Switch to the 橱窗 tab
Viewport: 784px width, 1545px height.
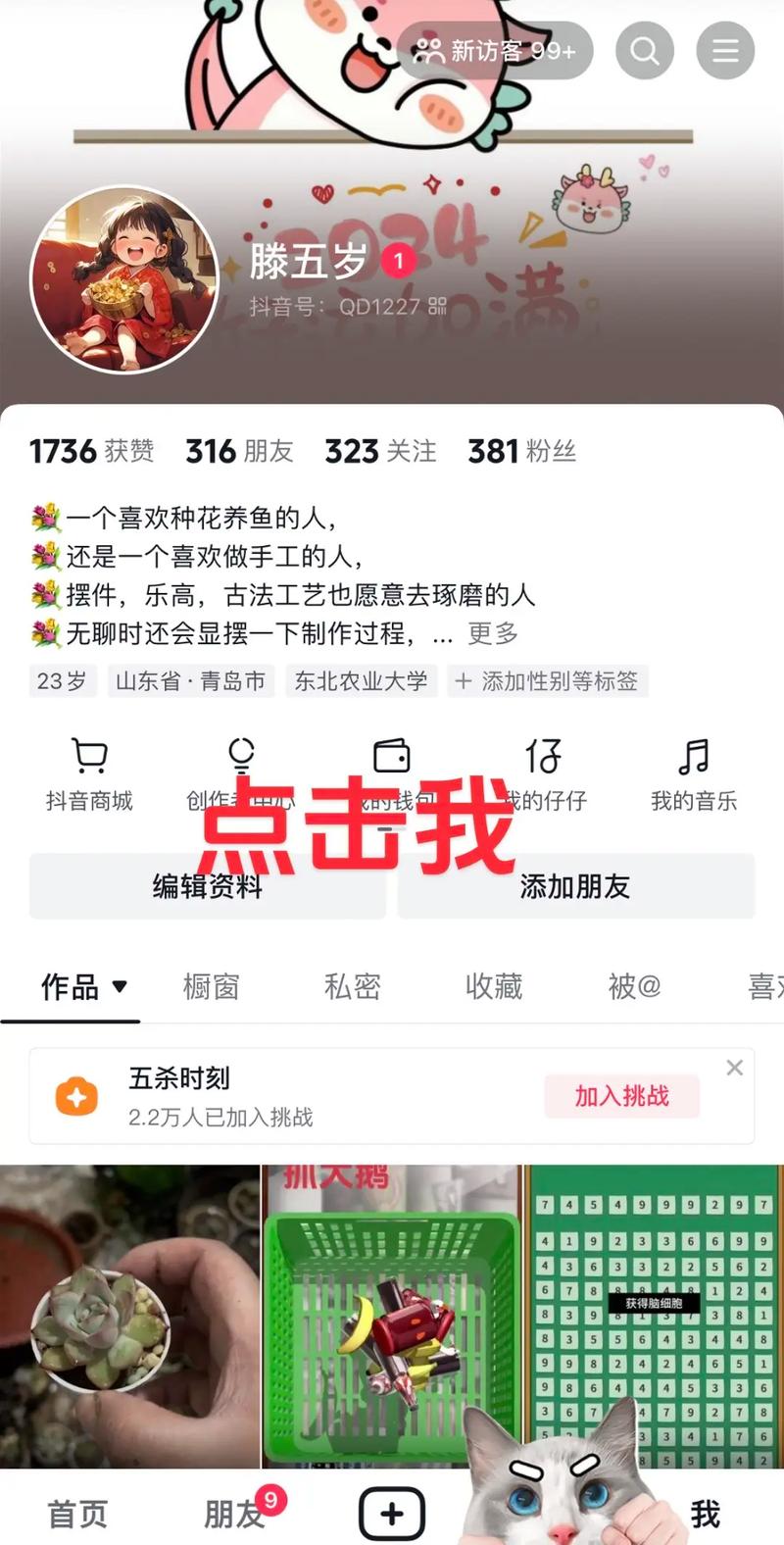[211, 988]
